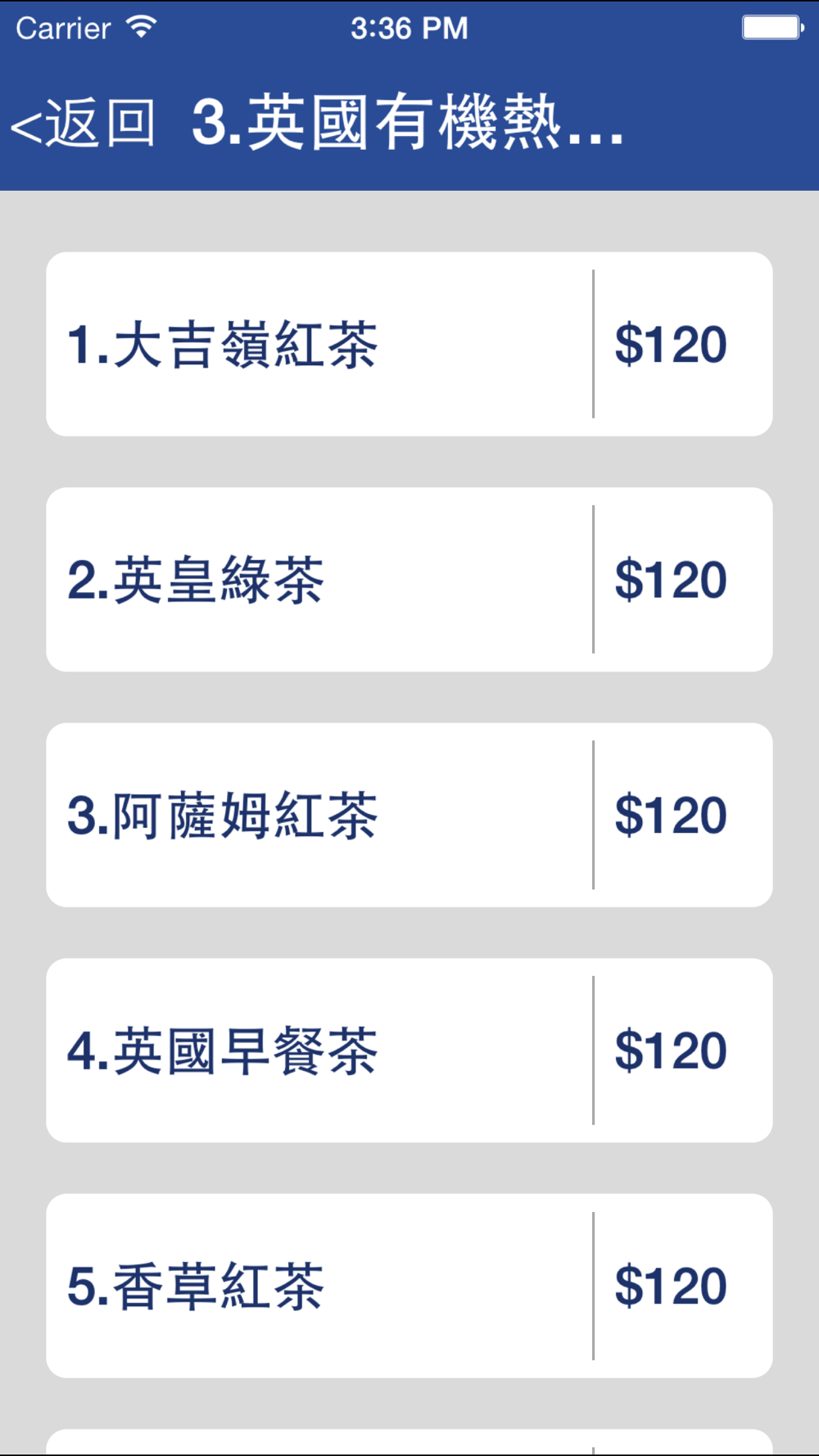Select the 2.英皇綠茶 item

[409, 580]
